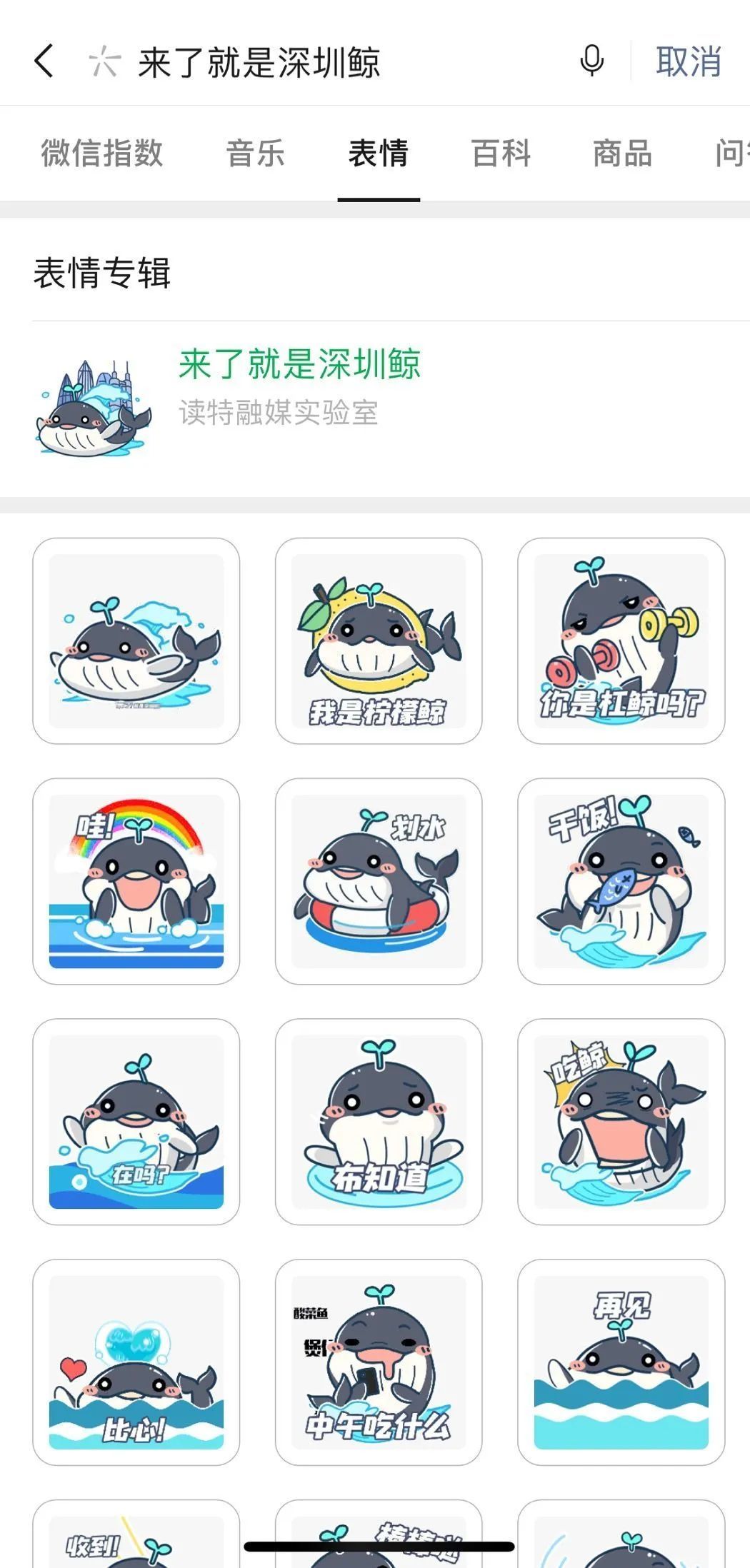Switch to the 商品 tab

(x=622, y=153)
